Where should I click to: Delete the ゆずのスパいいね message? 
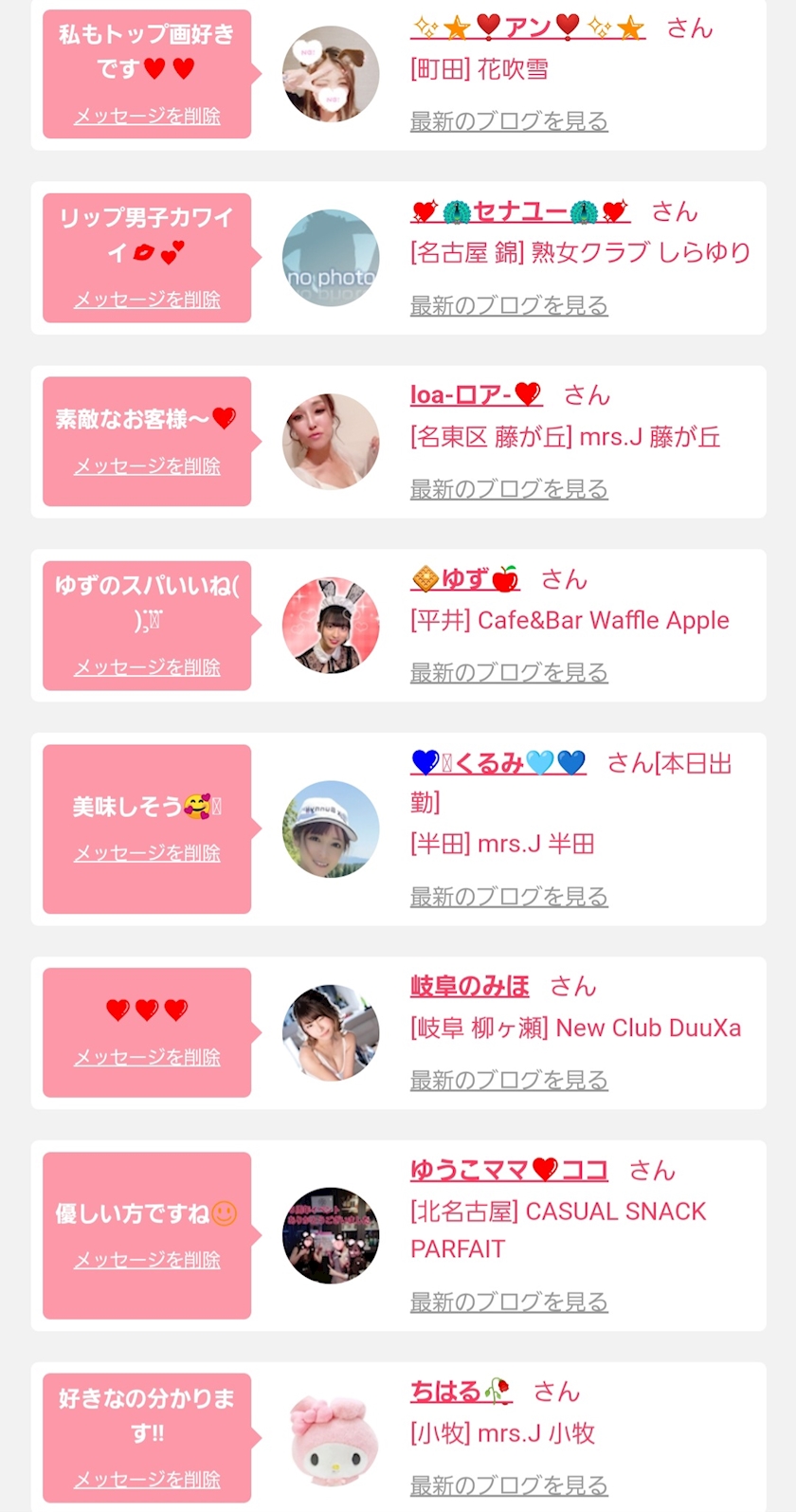pos(147,667)
